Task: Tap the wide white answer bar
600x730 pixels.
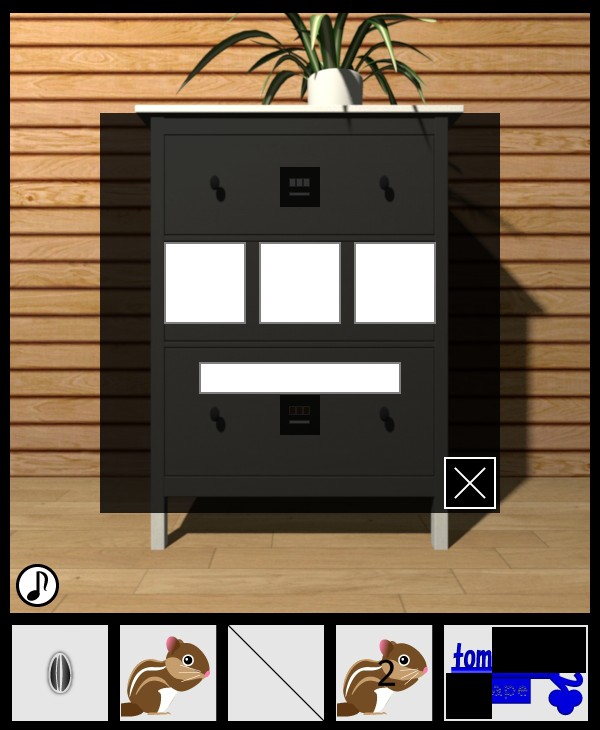Action: pyautogui.click(x=300, y=378)
